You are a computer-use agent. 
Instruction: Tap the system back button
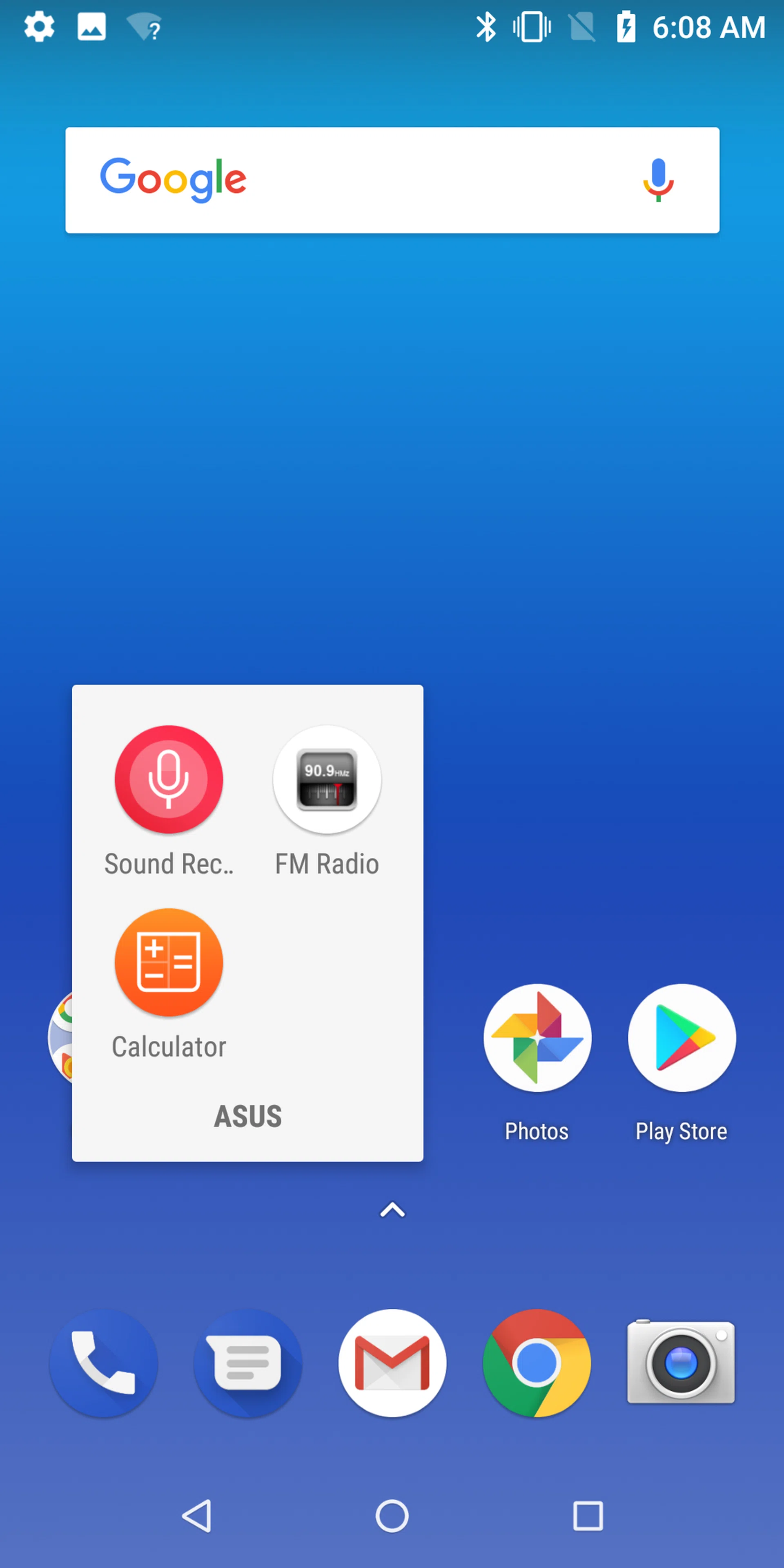[196, 1516]
